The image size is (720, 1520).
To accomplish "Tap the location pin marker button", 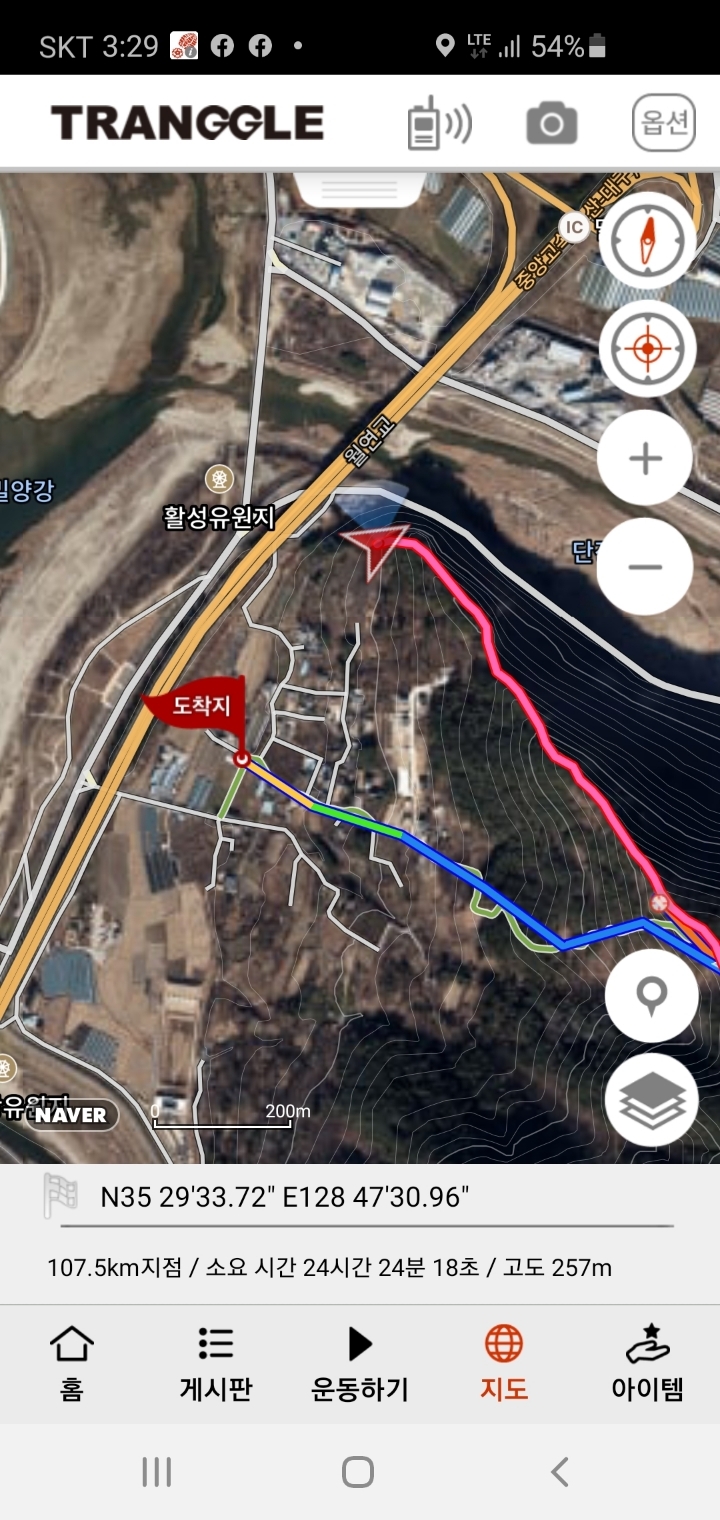I will click(652, 996).
